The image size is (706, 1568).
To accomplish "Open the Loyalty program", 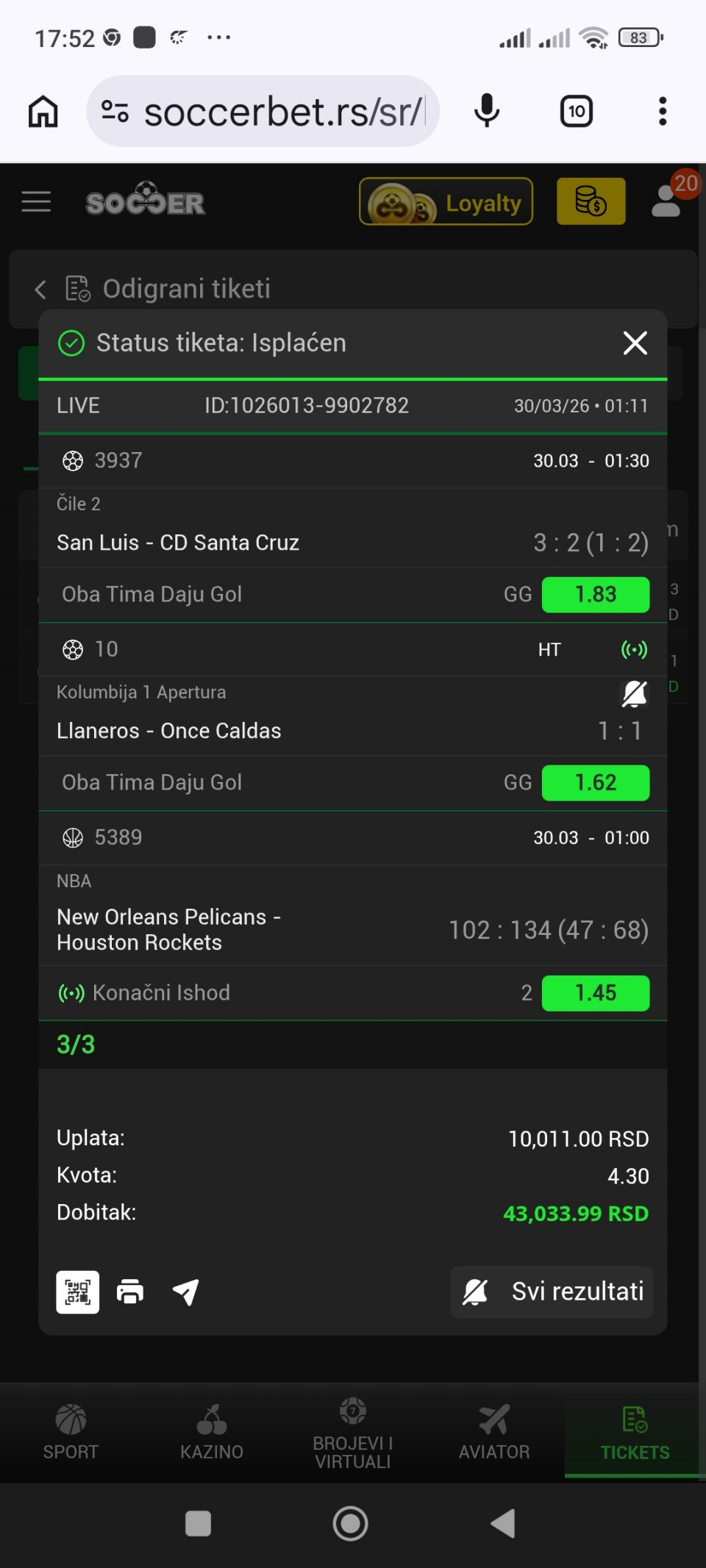I will pyautogui.click(x=446, y=201).
